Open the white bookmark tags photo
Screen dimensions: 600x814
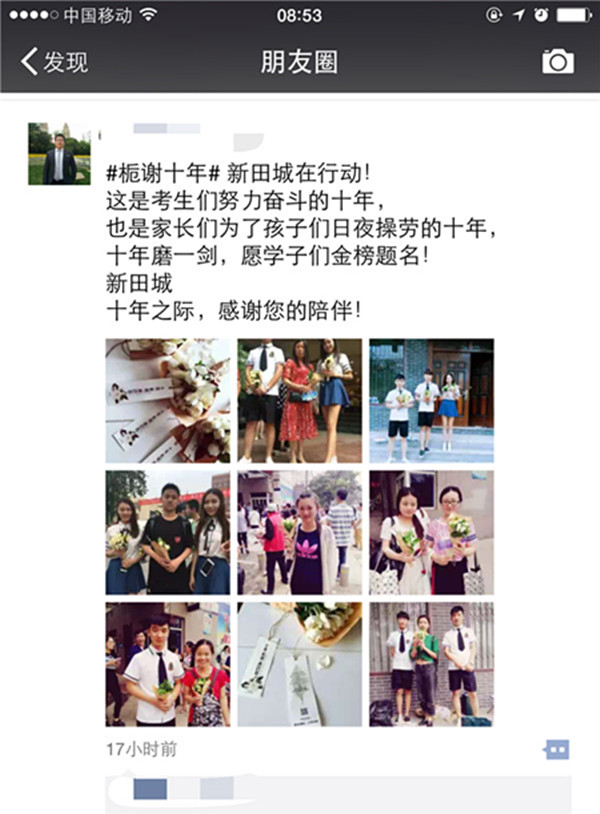click(299, 664)
